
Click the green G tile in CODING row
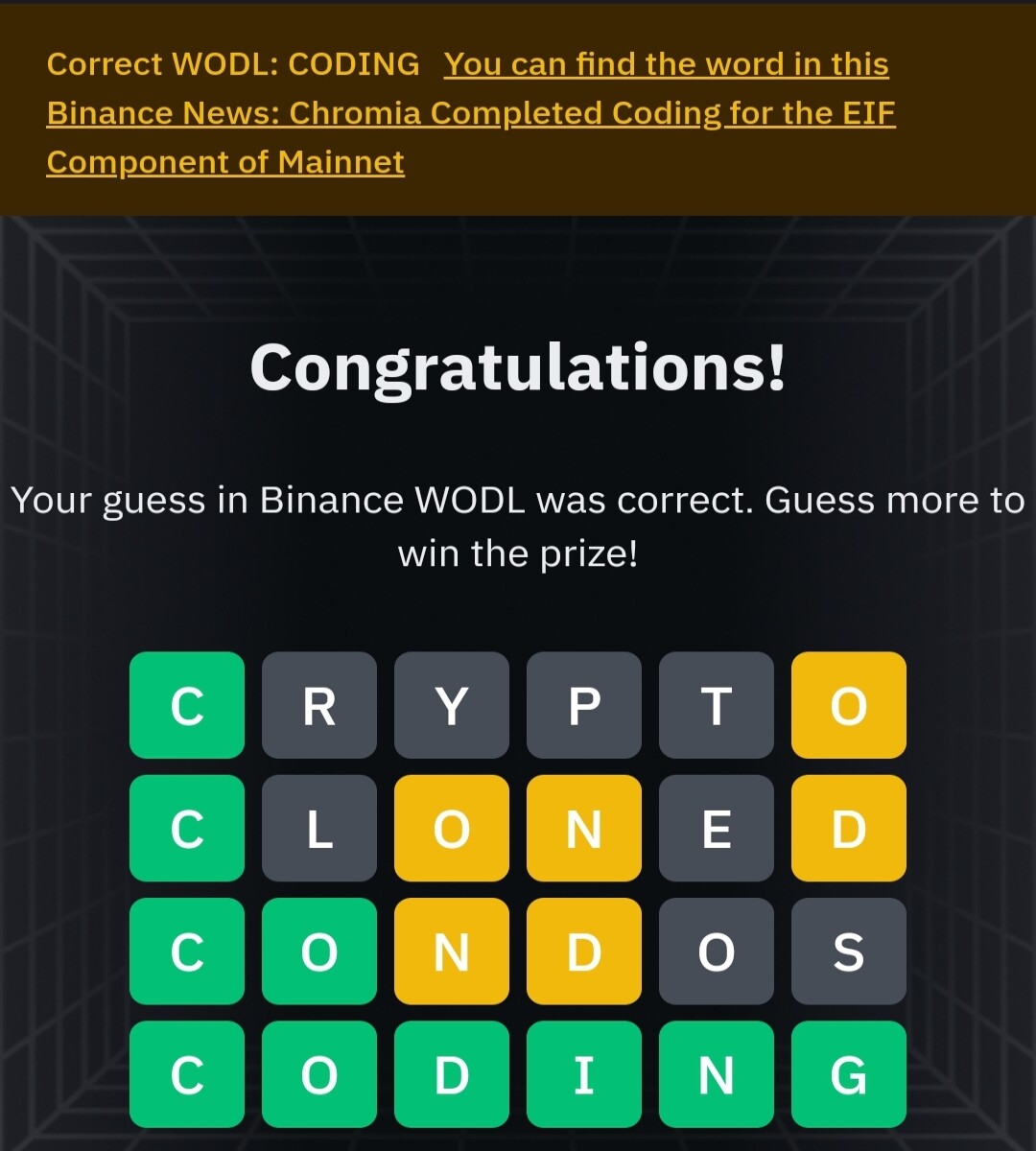pyautogui.click(x=848, y=1075)
